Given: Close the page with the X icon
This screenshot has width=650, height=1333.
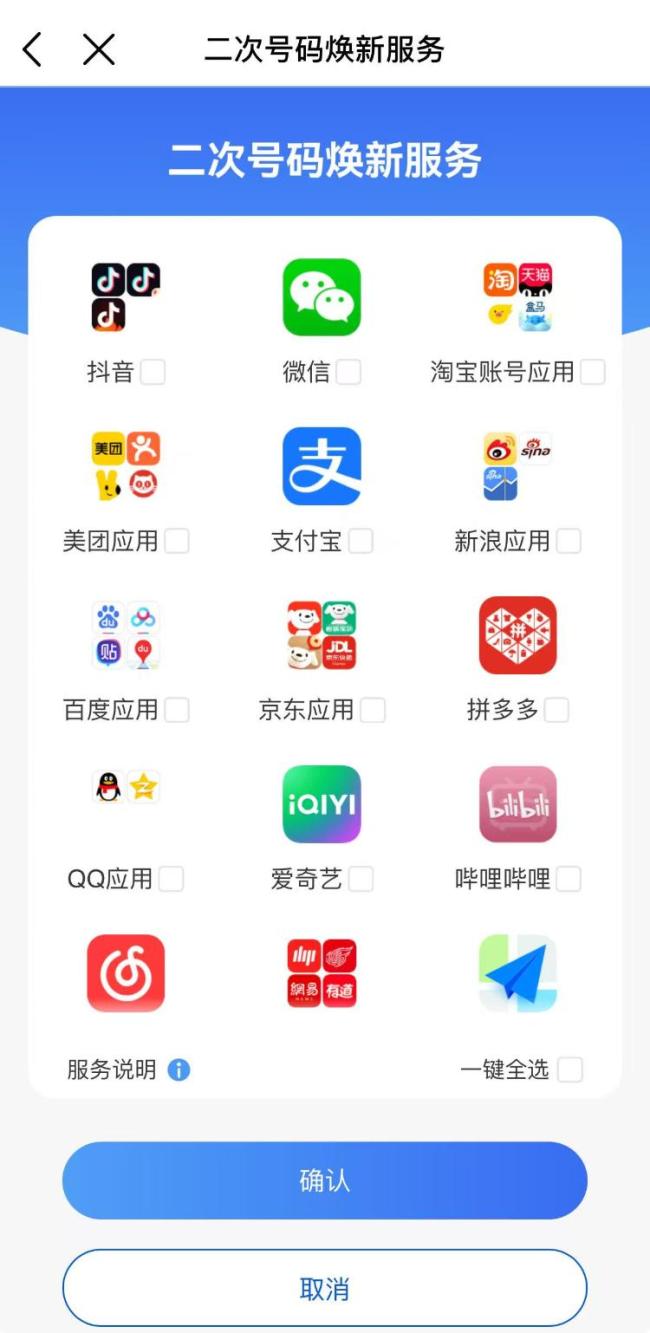Looking at the screenshot, I should click(98, 49).
